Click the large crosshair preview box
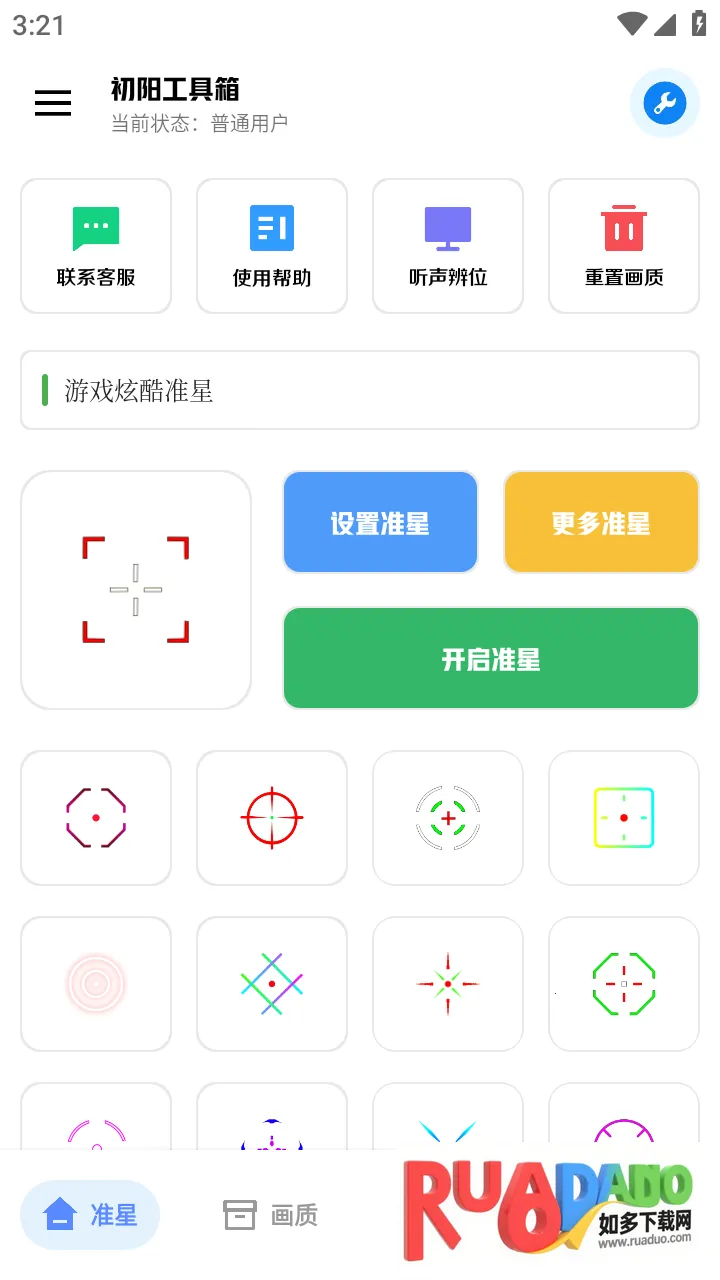Image resolution: width=720 pixels, height=1280 pixels. click(136, 589)
